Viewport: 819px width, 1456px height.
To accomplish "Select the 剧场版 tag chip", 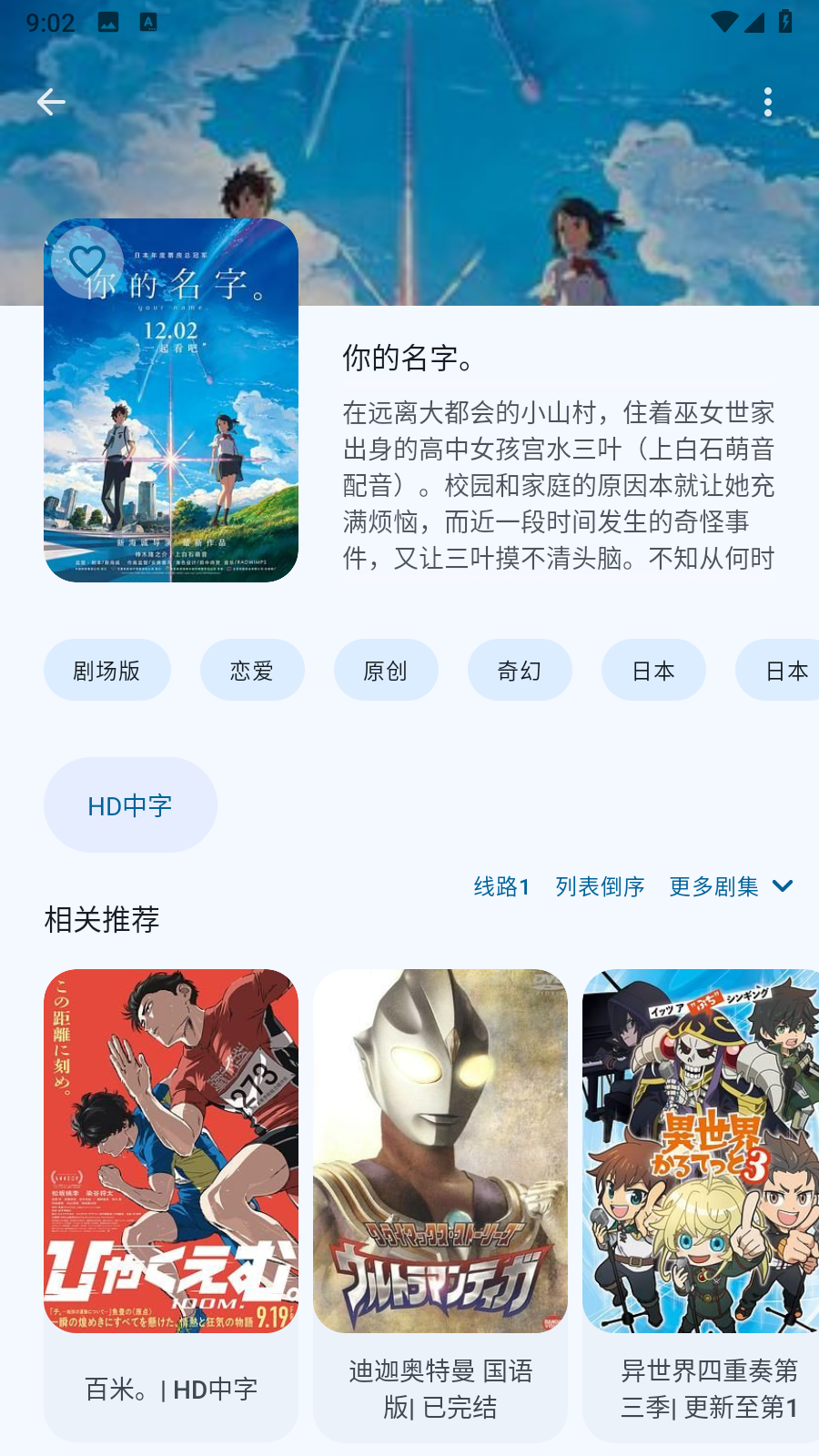I will point(107,671).
